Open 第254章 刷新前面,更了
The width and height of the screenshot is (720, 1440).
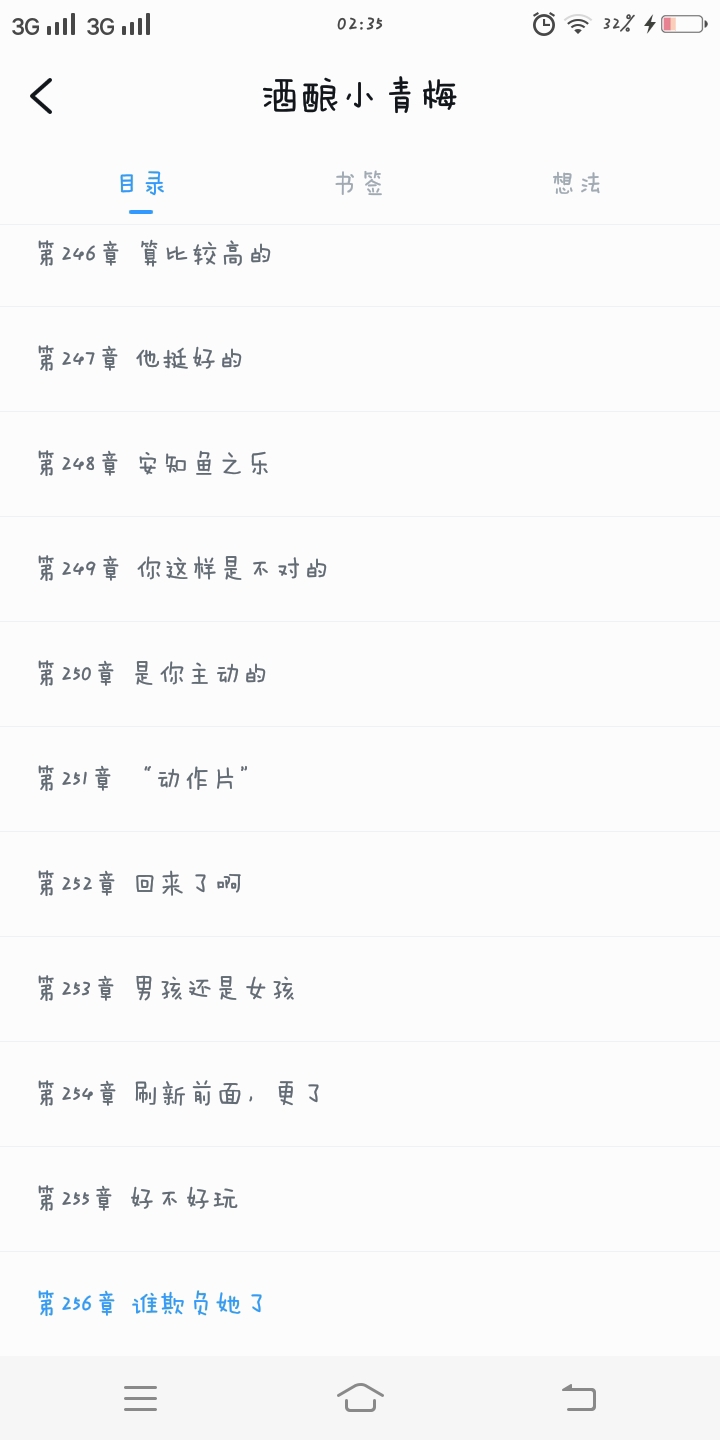click(180, 1094)
